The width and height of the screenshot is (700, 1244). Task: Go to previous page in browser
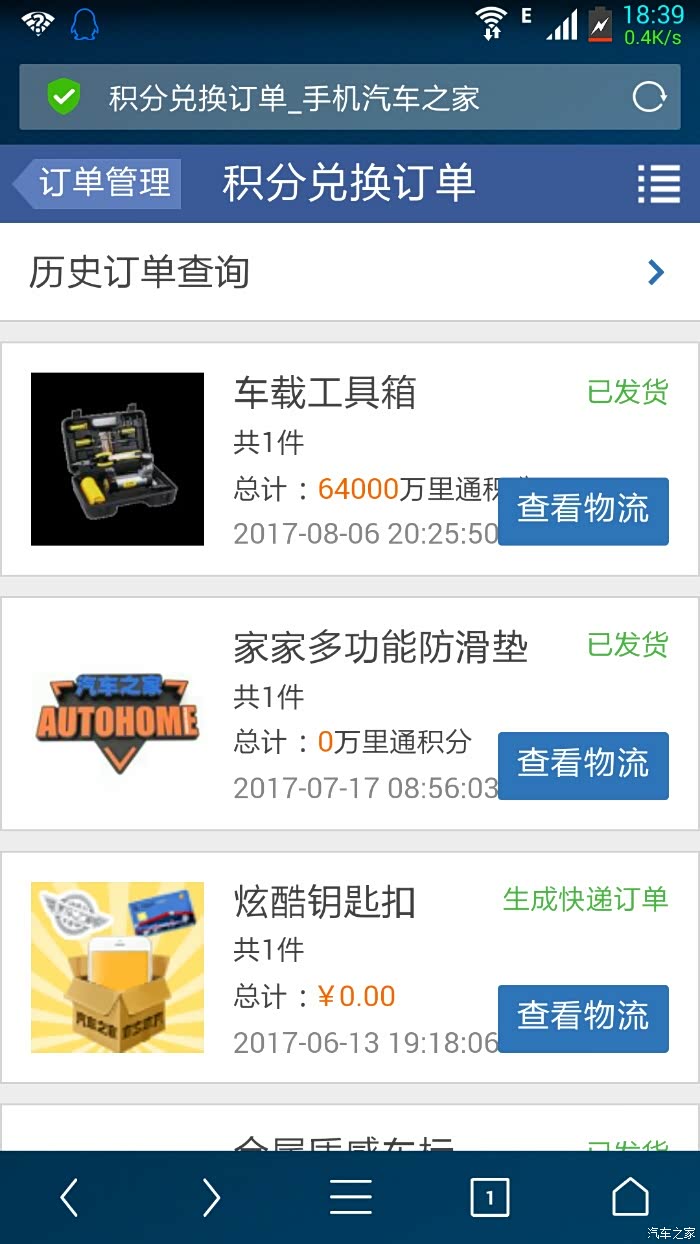pos(69,1196)
